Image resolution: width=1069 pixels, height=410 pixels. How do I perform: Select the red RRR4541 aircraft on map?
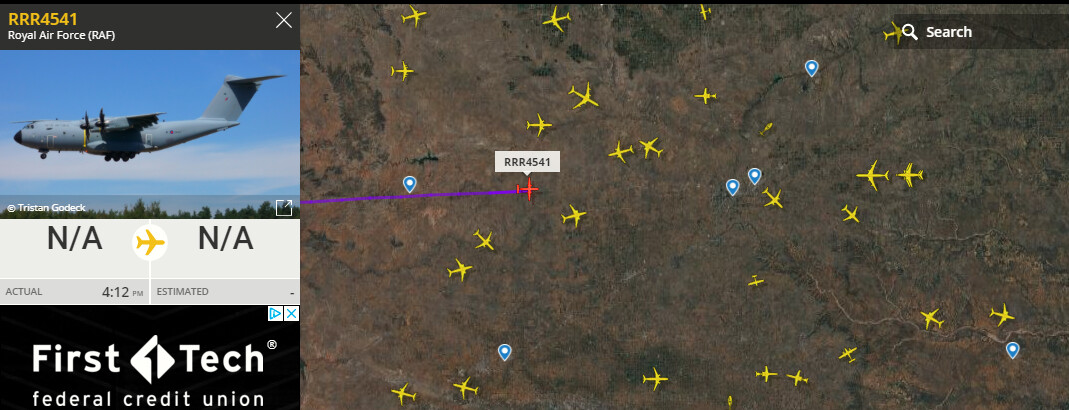527,189
